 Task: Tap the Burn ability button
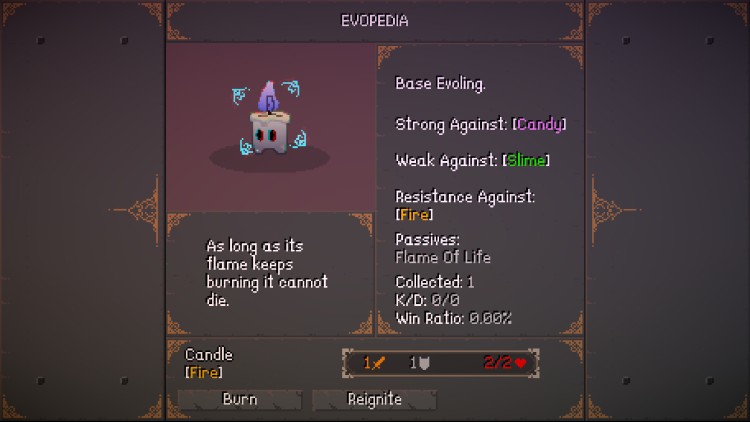240,399
